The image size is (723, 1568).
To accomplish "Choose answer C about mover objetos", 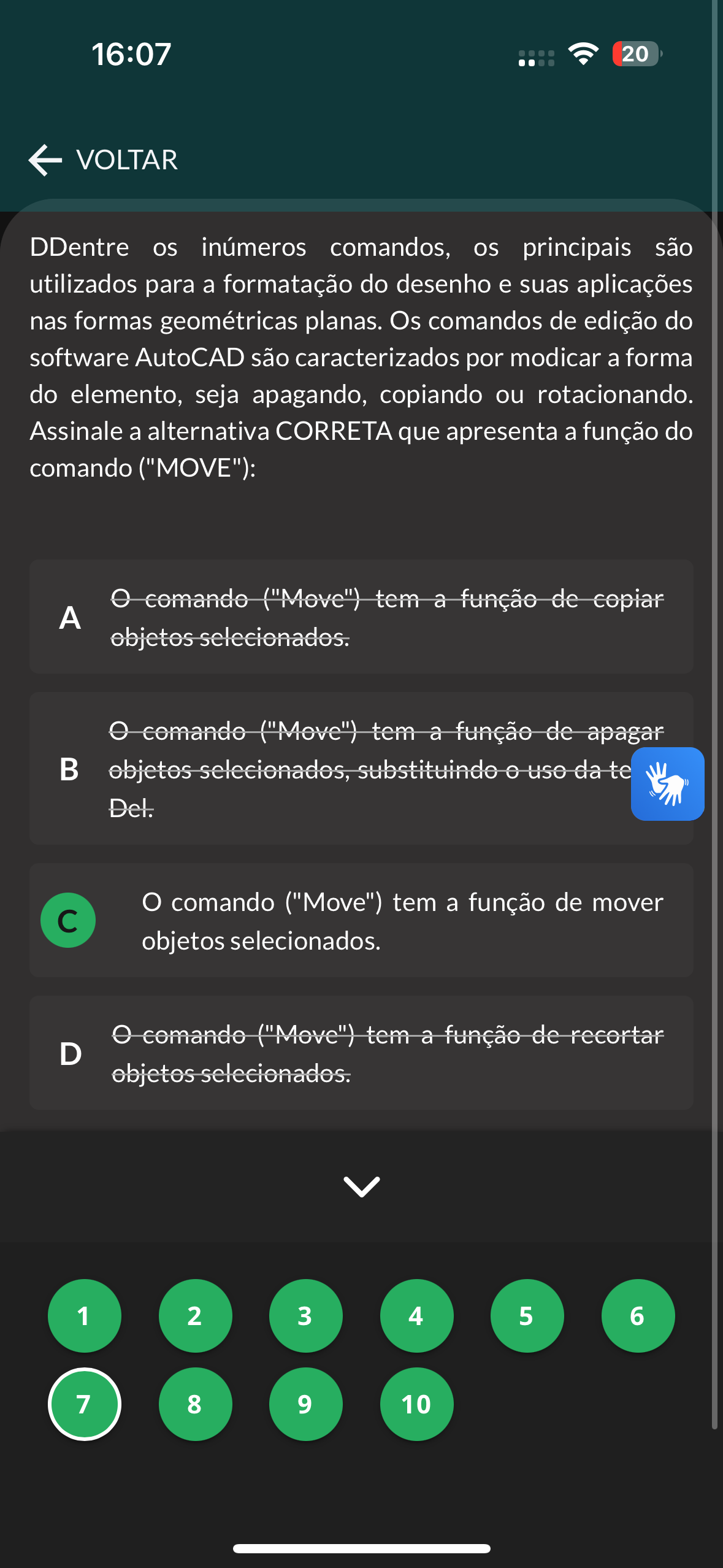I will tap(361, 920).
